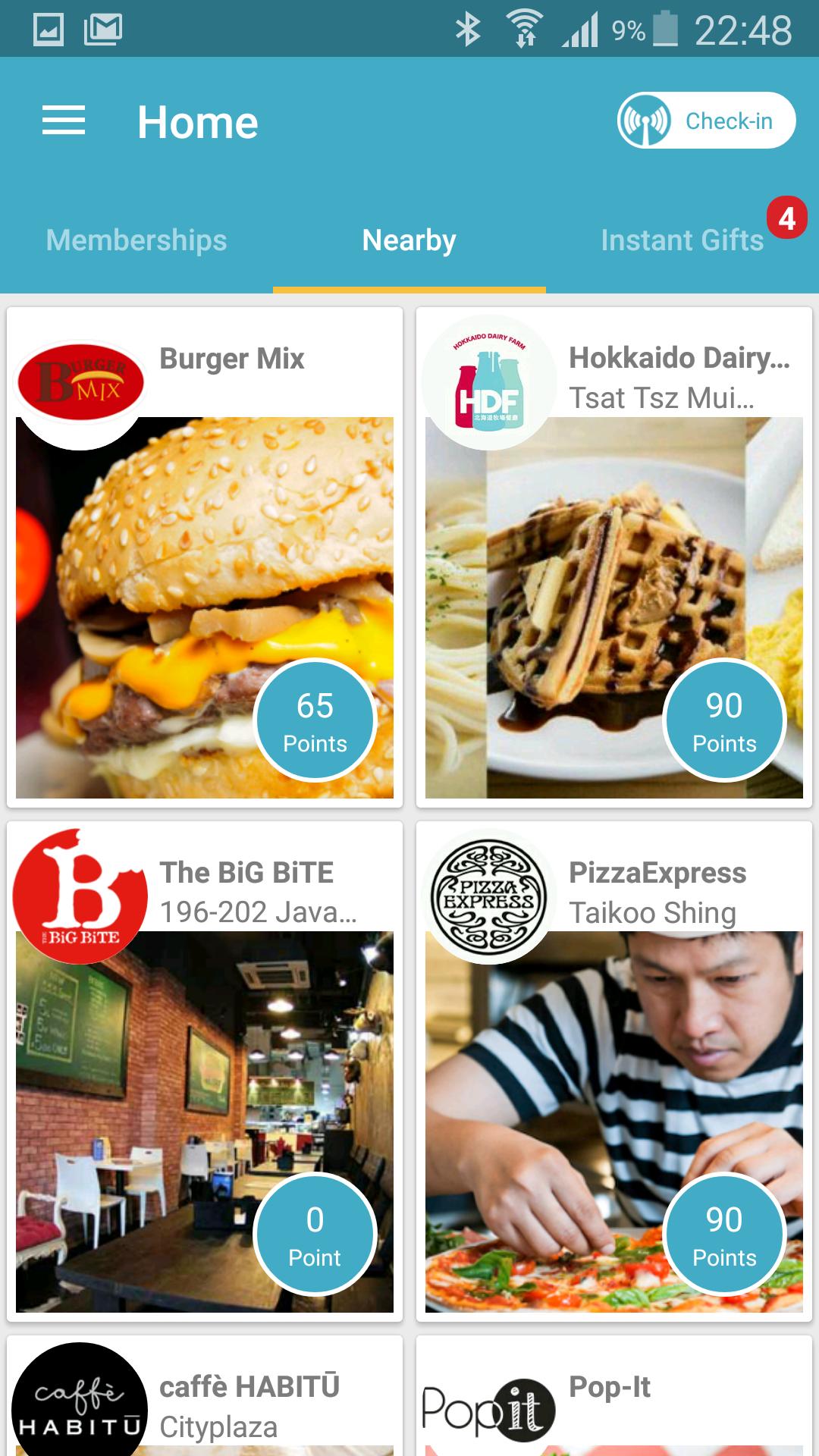819x1456 pixels.
Task: Switch to the Memberships tab
Action: (x=136, y=240)
